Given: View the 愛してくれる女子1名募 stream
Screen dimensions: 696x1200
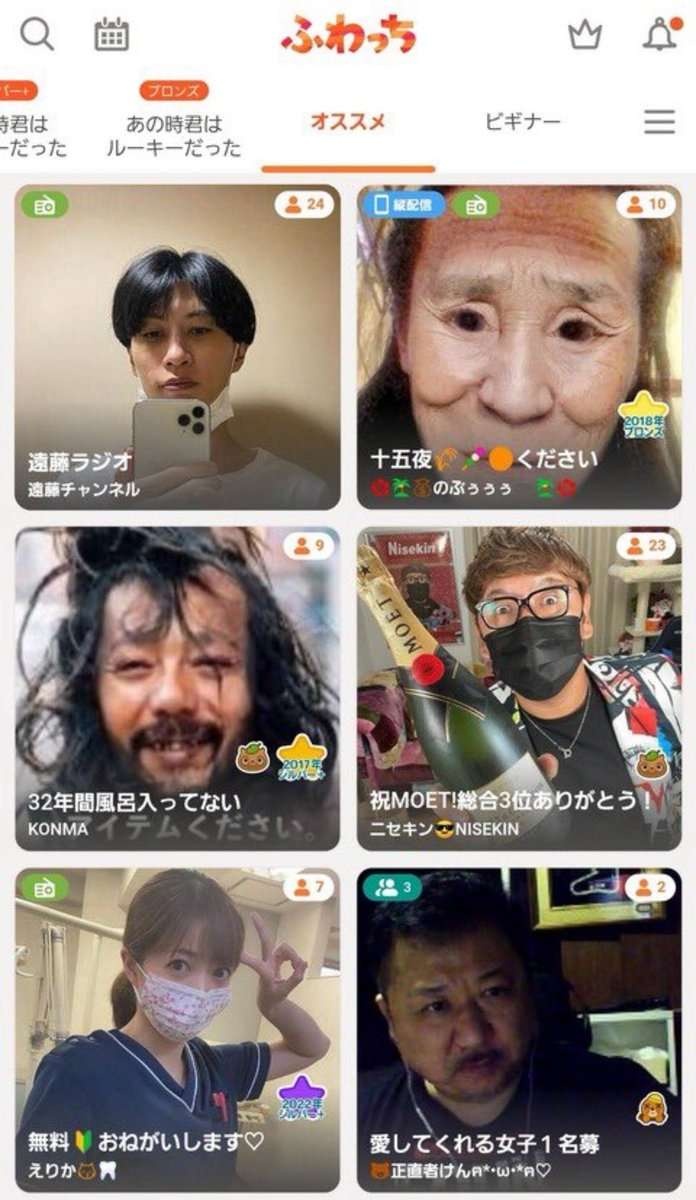Looking at the screenshot, I should pos(519,1030).
